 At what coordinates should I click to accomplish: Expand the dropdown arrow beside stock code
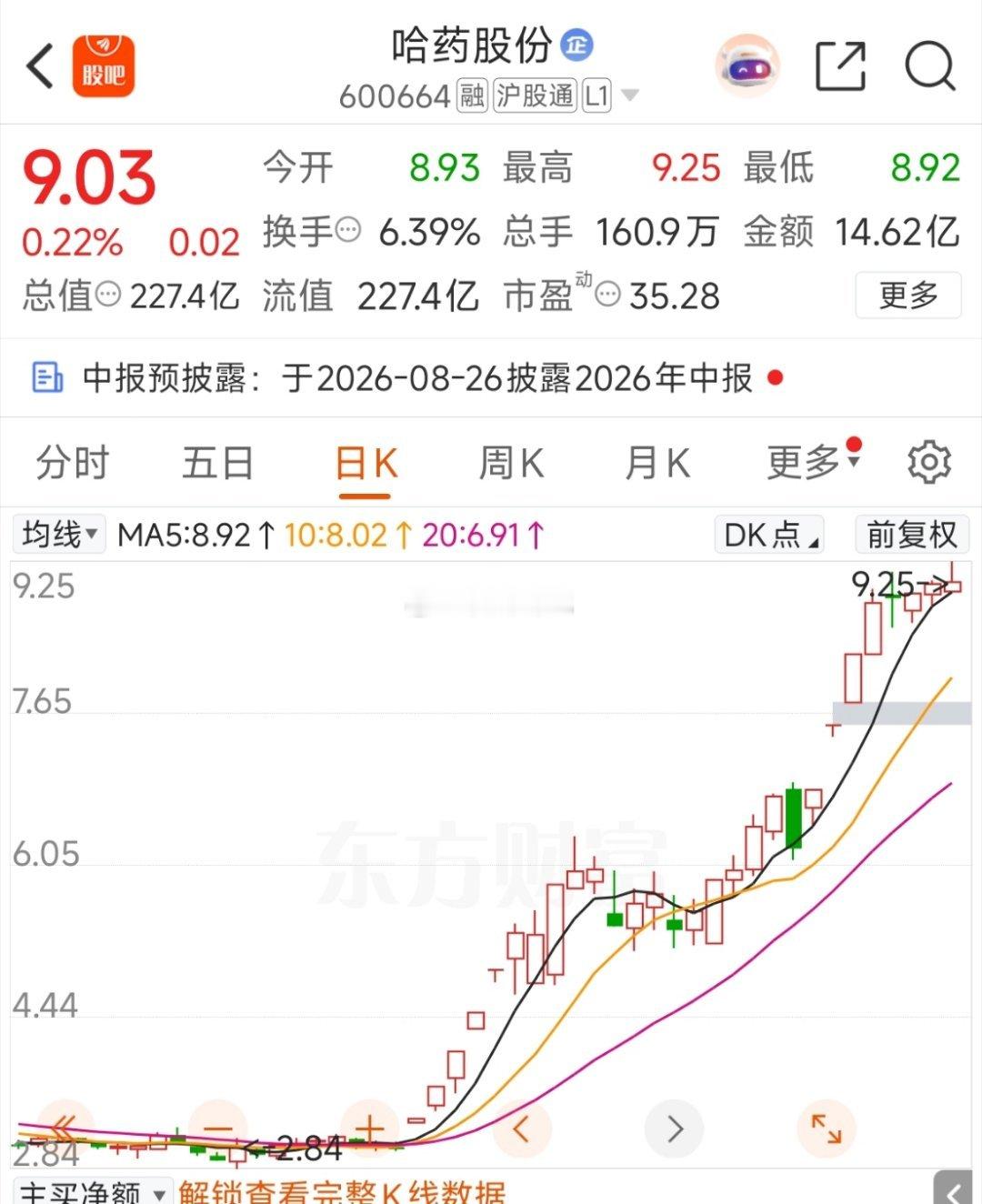pos(629,95)
